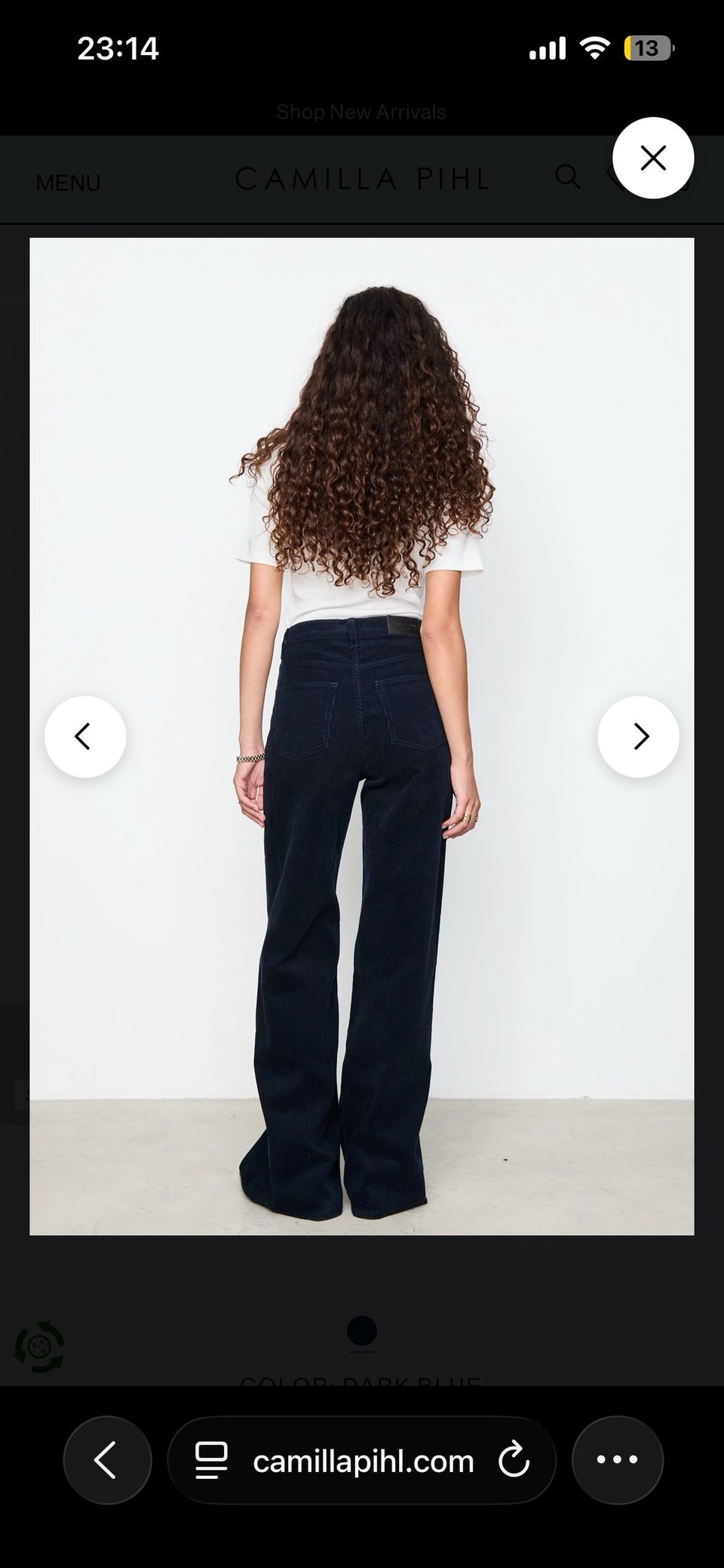Show the next product photo
This screenshot has height=1568, width=724.
638,736
